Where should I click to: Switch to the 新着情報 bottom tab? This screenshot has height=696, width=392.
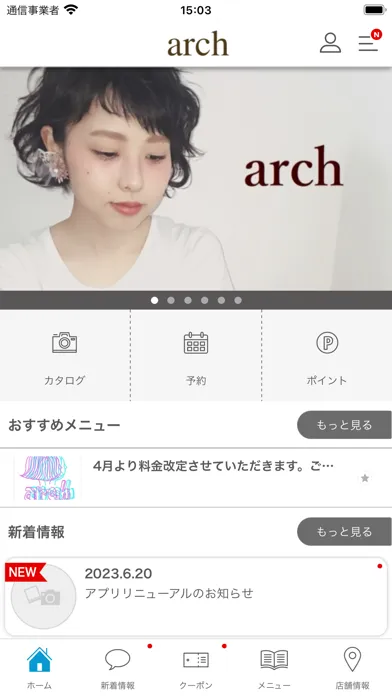point(118,668)
